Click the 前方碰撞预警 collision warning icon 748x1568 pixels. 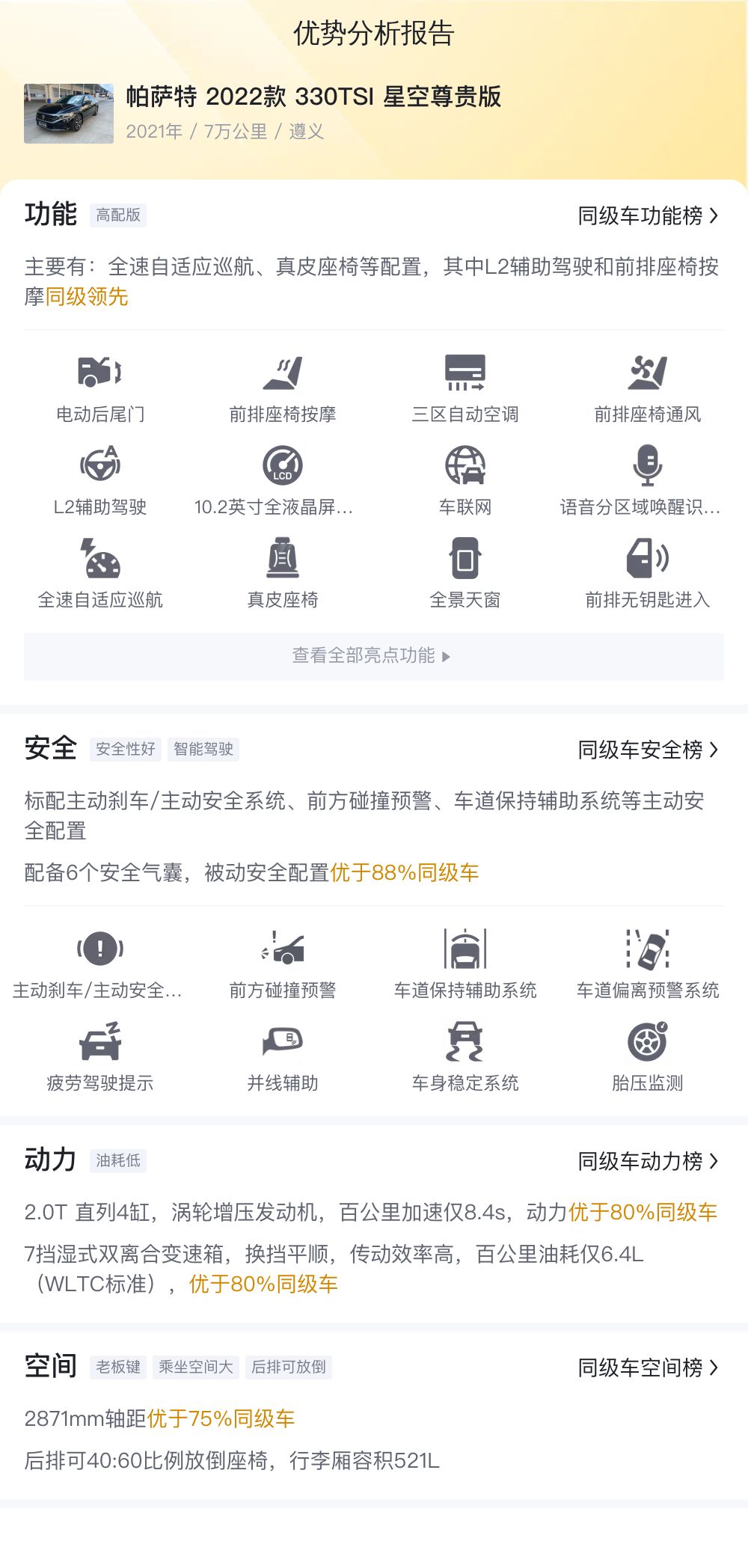pos(282,950)
